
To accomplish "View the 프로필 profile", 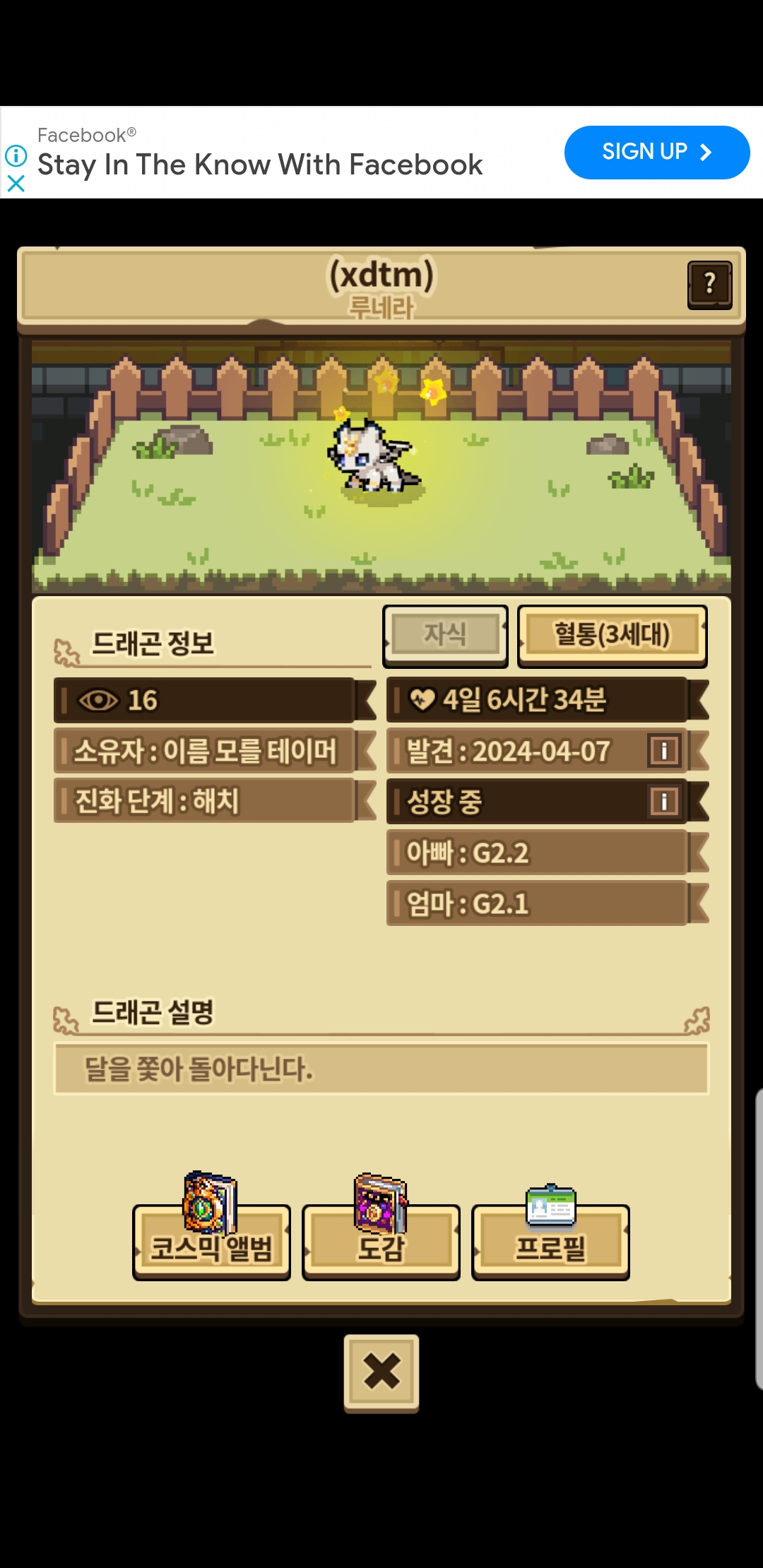I will pos(550,1243).
